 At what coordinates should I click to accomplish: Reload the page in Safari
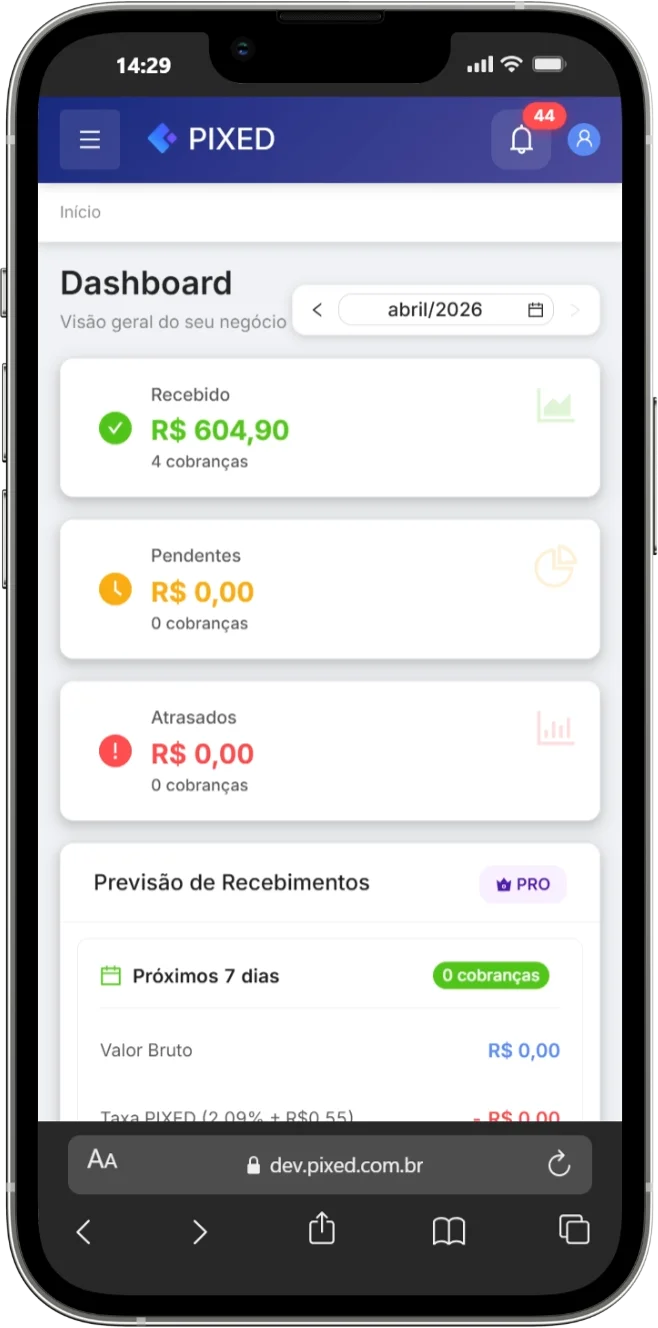coord(559,1164)
